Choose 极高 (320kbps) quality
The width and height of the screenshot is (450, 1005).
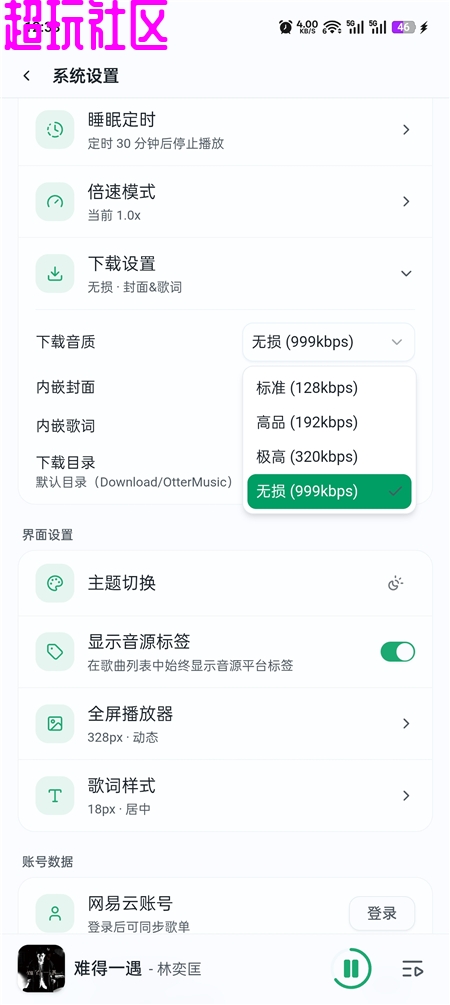click(x=329, y=457)
